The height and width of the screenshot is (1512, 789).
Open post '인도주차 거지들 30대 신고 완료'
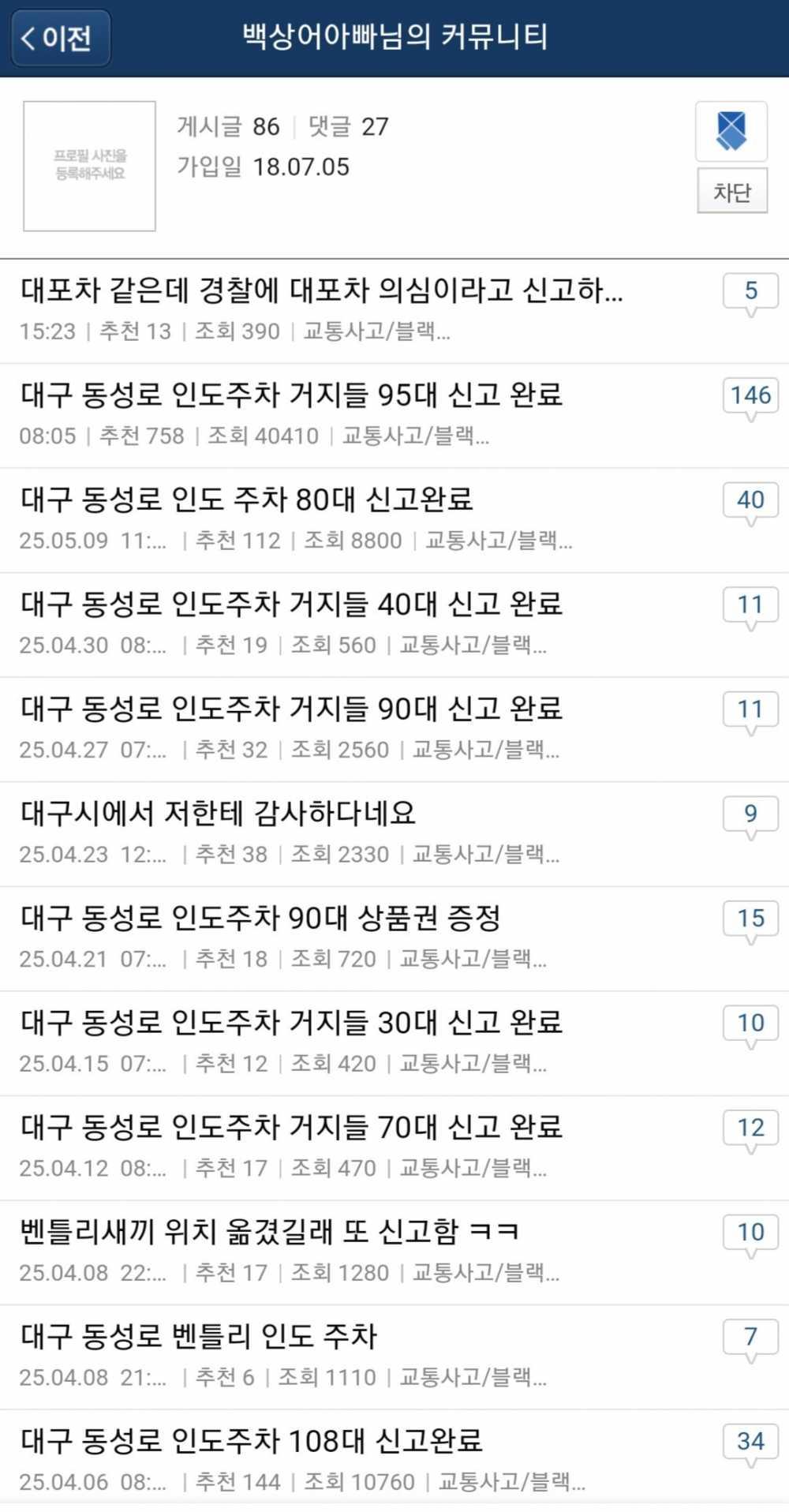[292, 1023]
